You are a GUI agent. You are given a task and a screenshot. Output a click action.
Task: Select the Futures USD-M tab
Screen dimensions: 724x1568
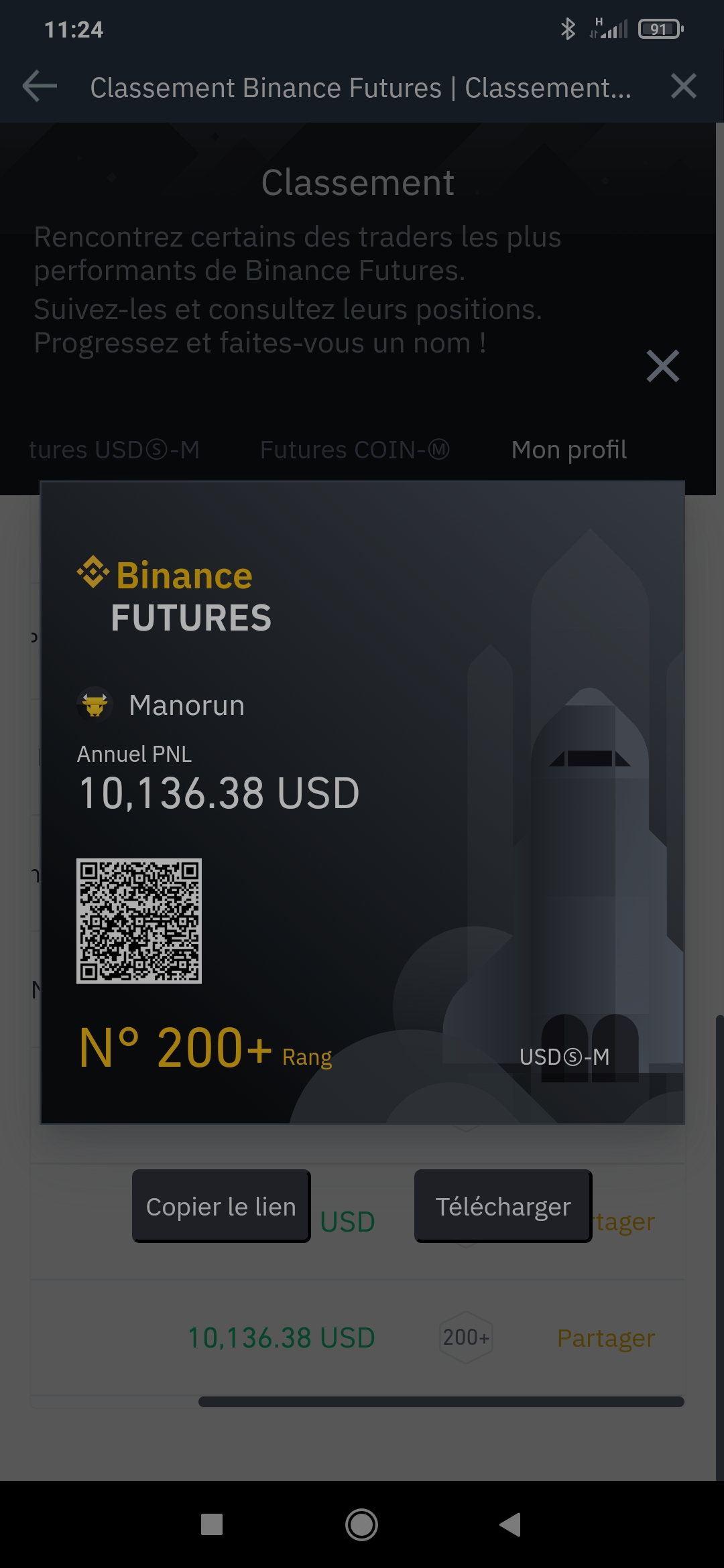(x=114, y=450)
